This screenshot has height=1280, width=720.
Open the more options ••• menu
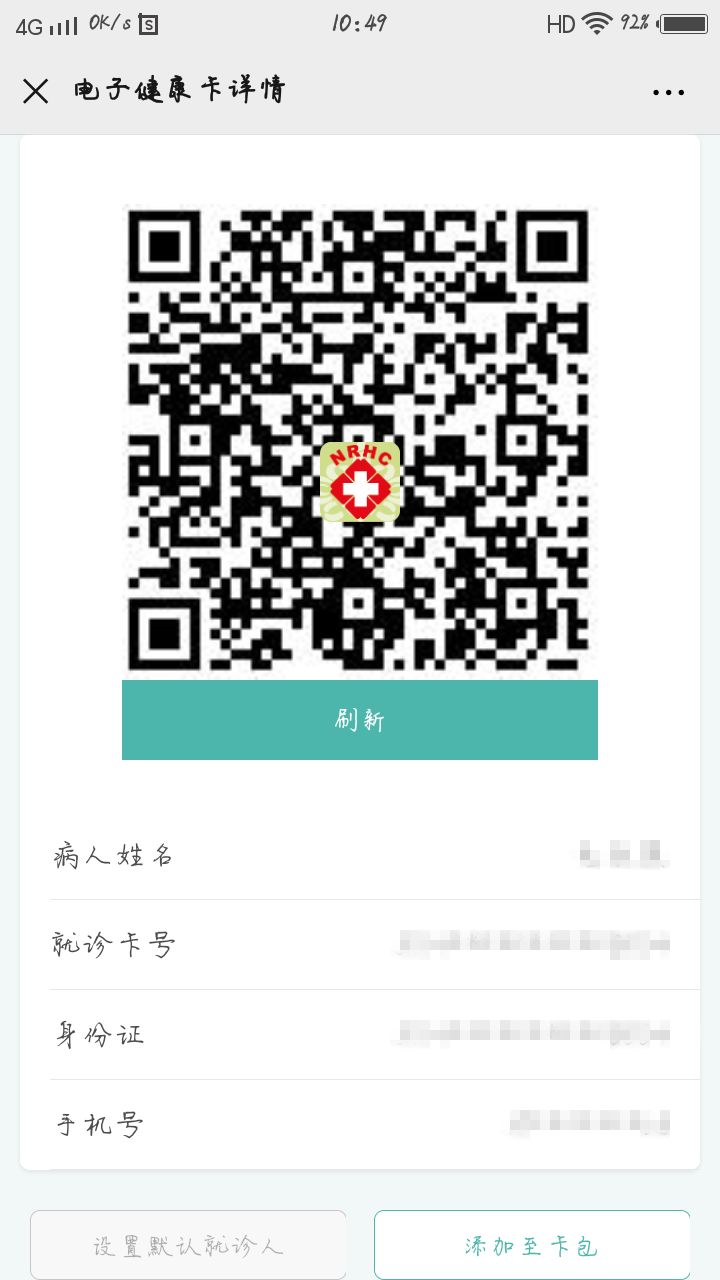pyautogui.click(x=667, y=91)
